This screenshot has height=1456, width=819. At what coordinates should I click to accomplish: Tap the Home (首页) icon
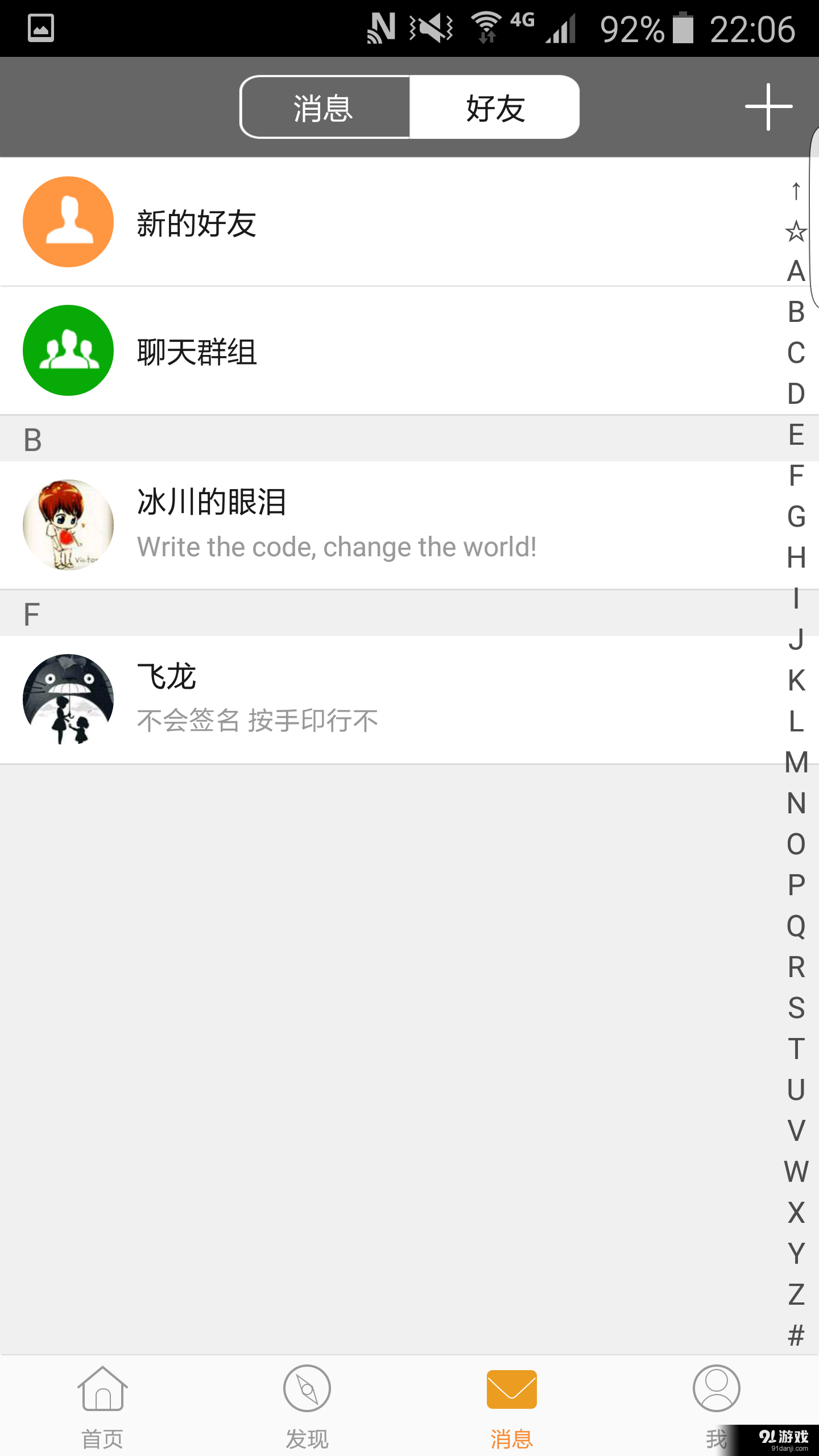(x=101, y=1388)
